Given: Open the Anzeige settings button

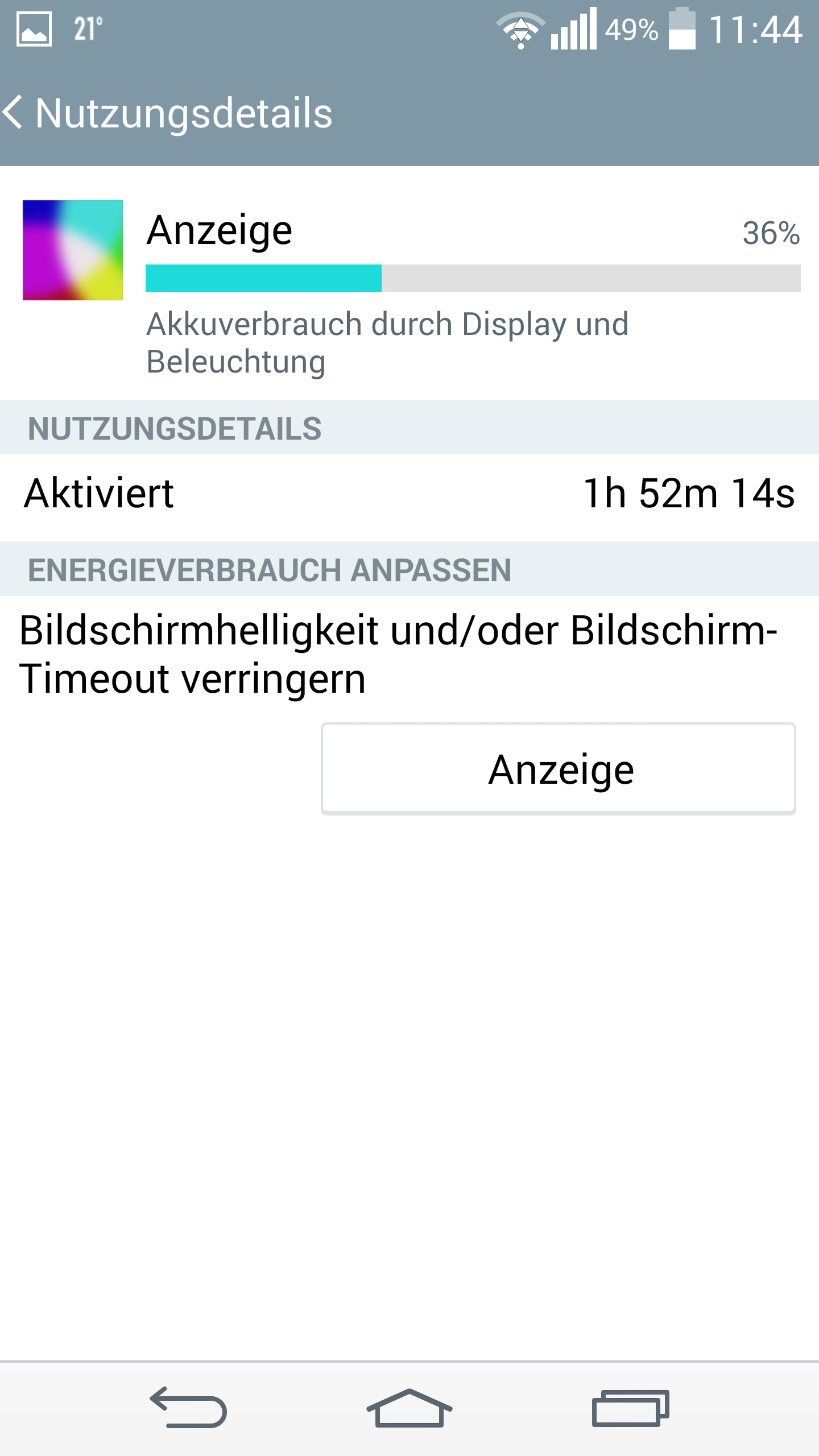Looking at the screenshot, I should (x=558, y=768).
